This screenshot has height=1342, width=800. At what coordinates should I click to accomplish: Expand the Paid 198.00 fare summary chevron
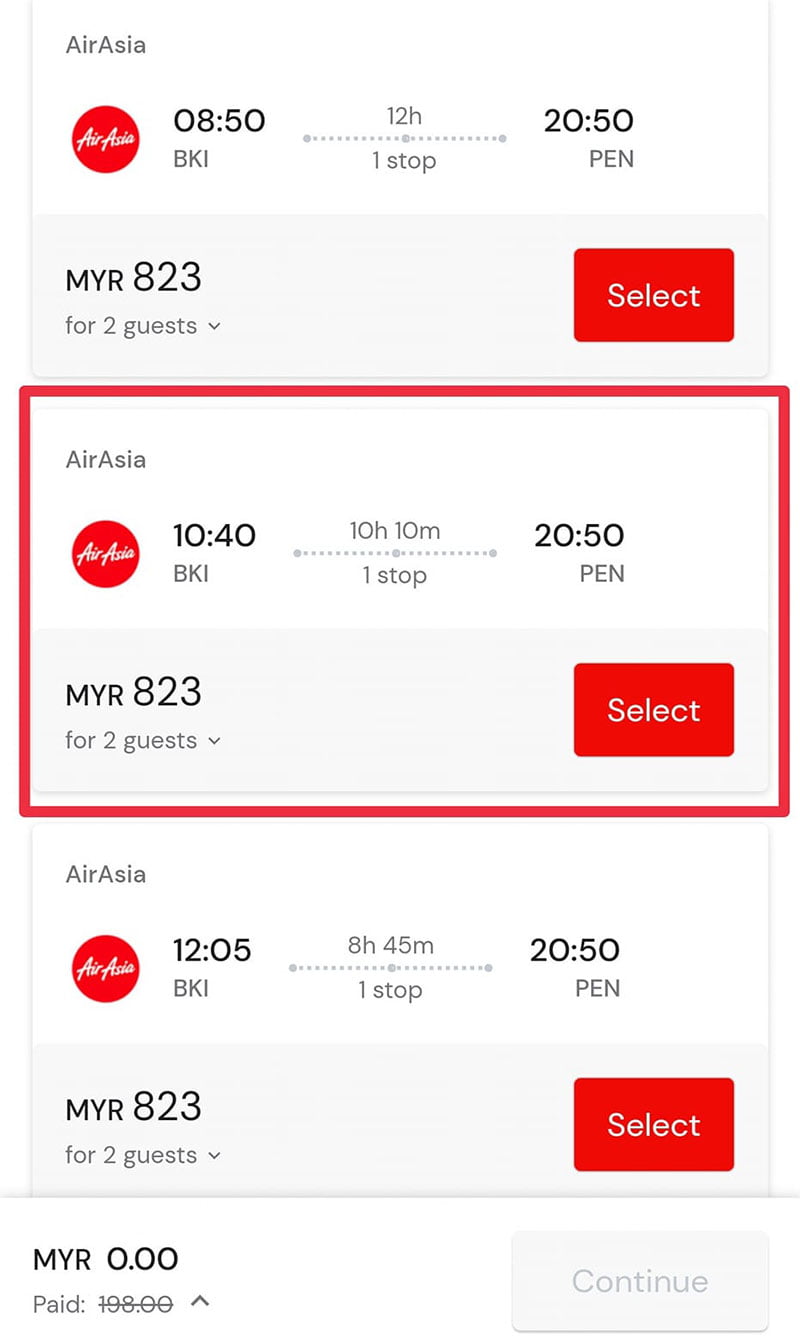200,1302
